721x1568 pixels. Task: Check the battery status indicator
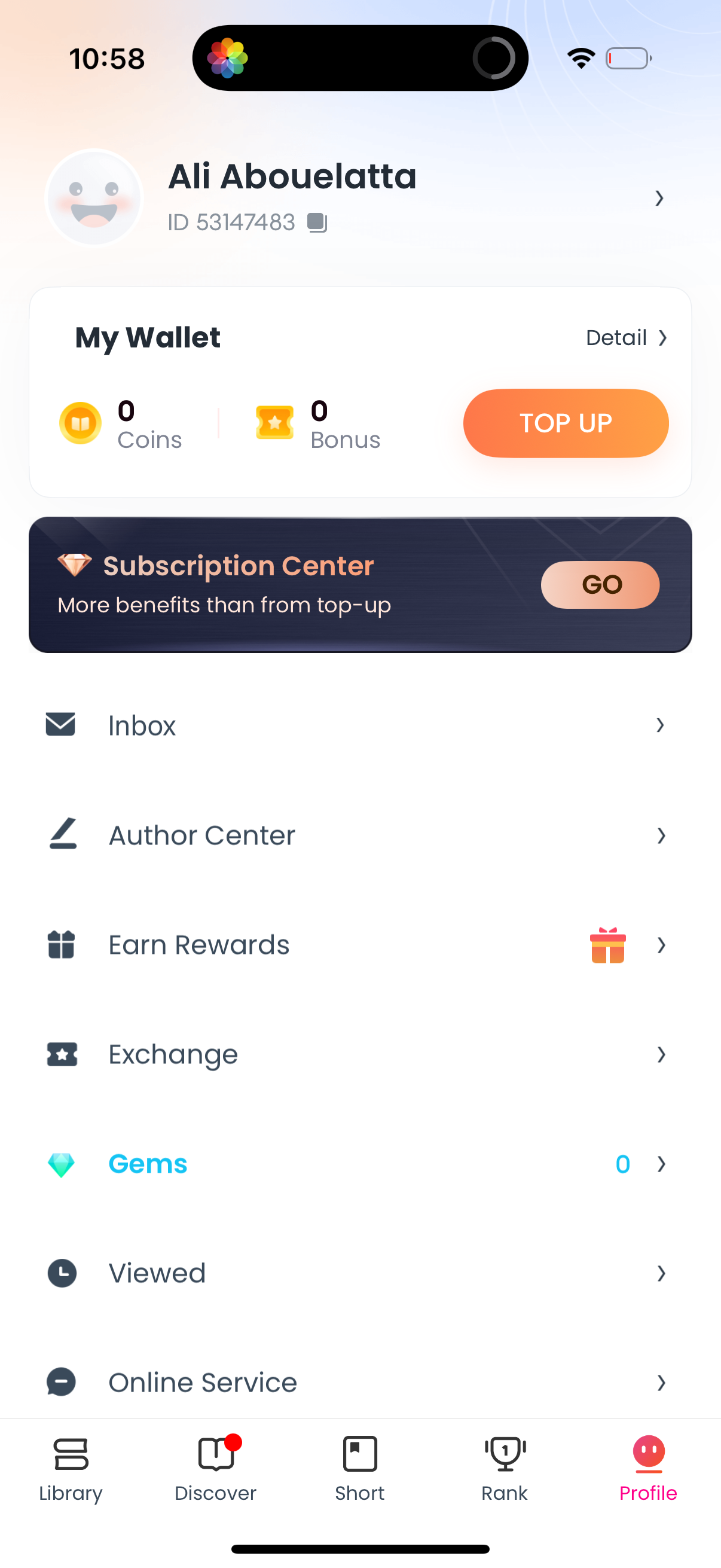tap(627, 58)
